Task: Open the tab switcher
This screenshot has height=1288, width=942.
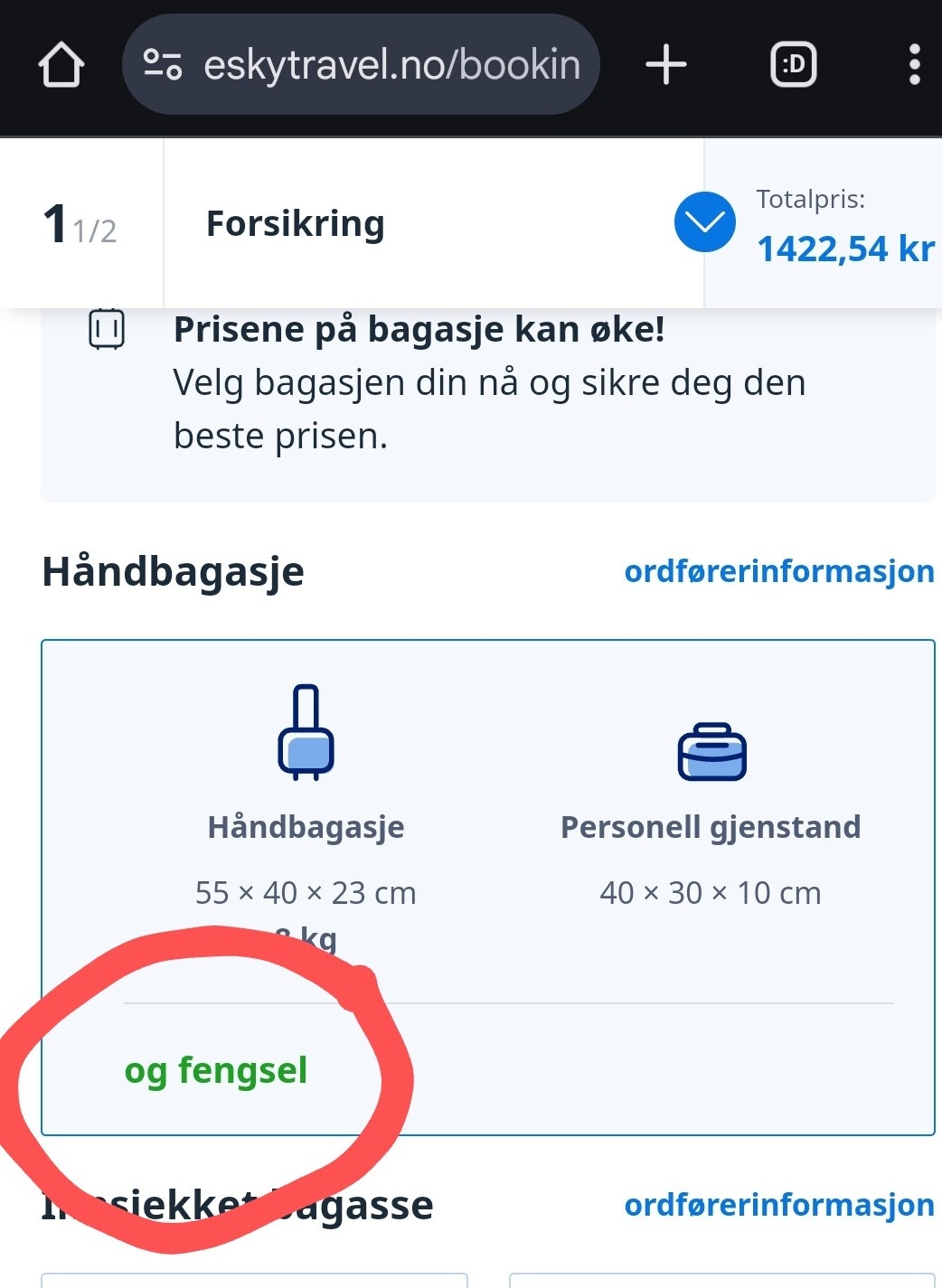Action: (x=793, y=65)
